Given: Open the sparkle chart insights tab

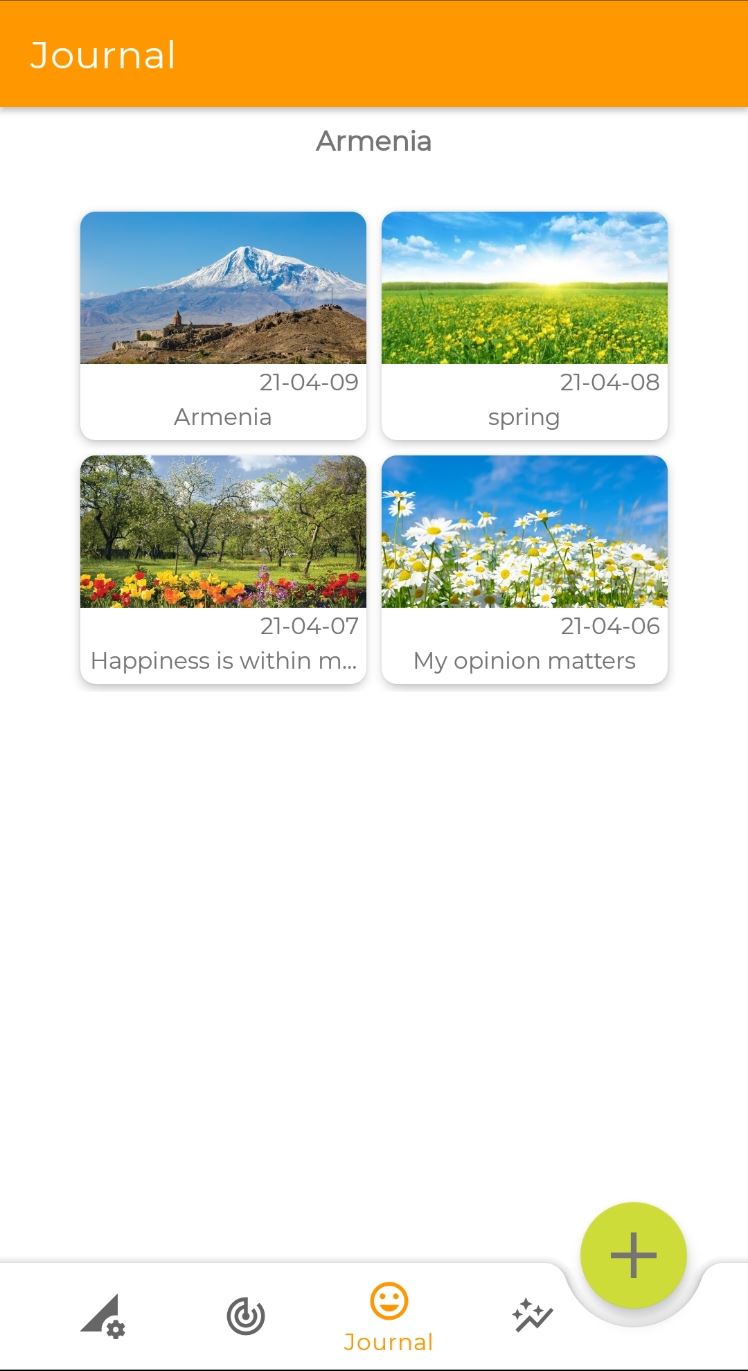Looking at the screenshot, I should tap(532, 1316).
